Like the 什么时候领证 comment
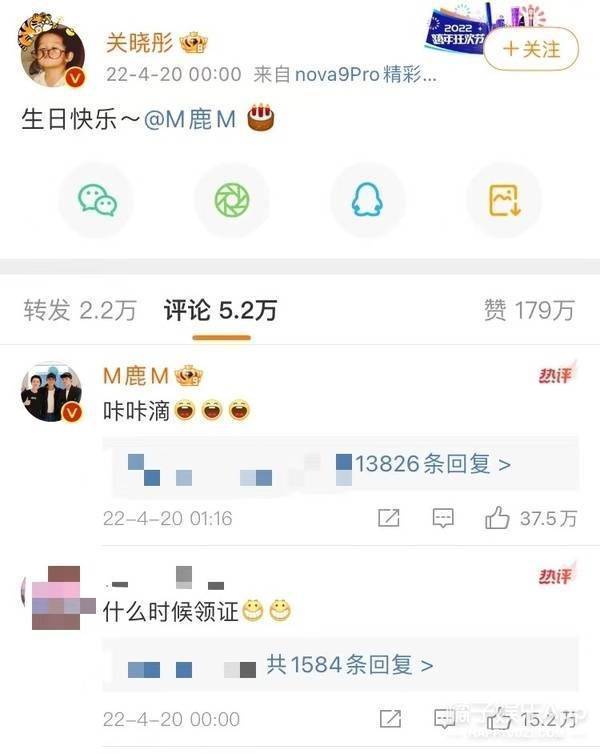The image size is (600, 754). (497, 718)
